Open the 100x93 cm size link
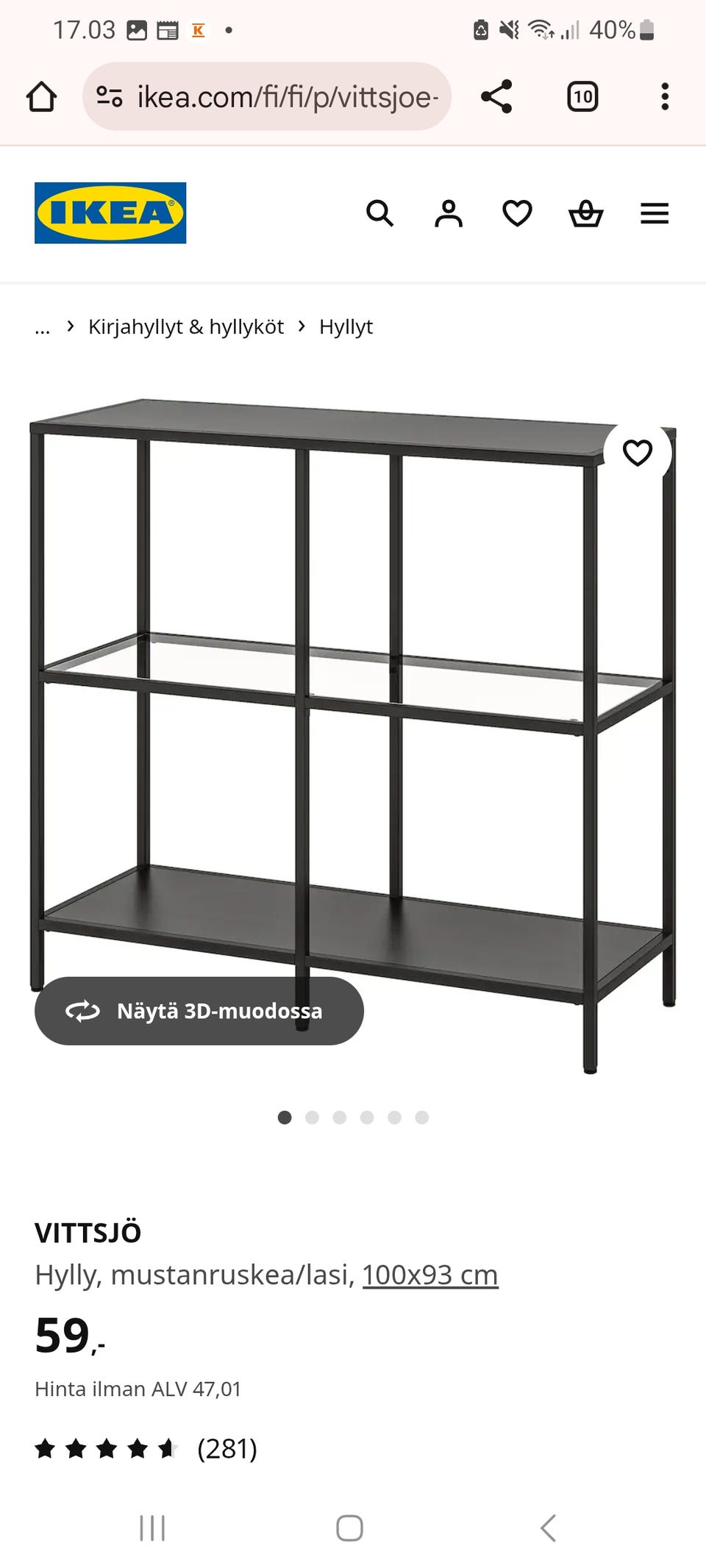 click(x=429, y=1275)
